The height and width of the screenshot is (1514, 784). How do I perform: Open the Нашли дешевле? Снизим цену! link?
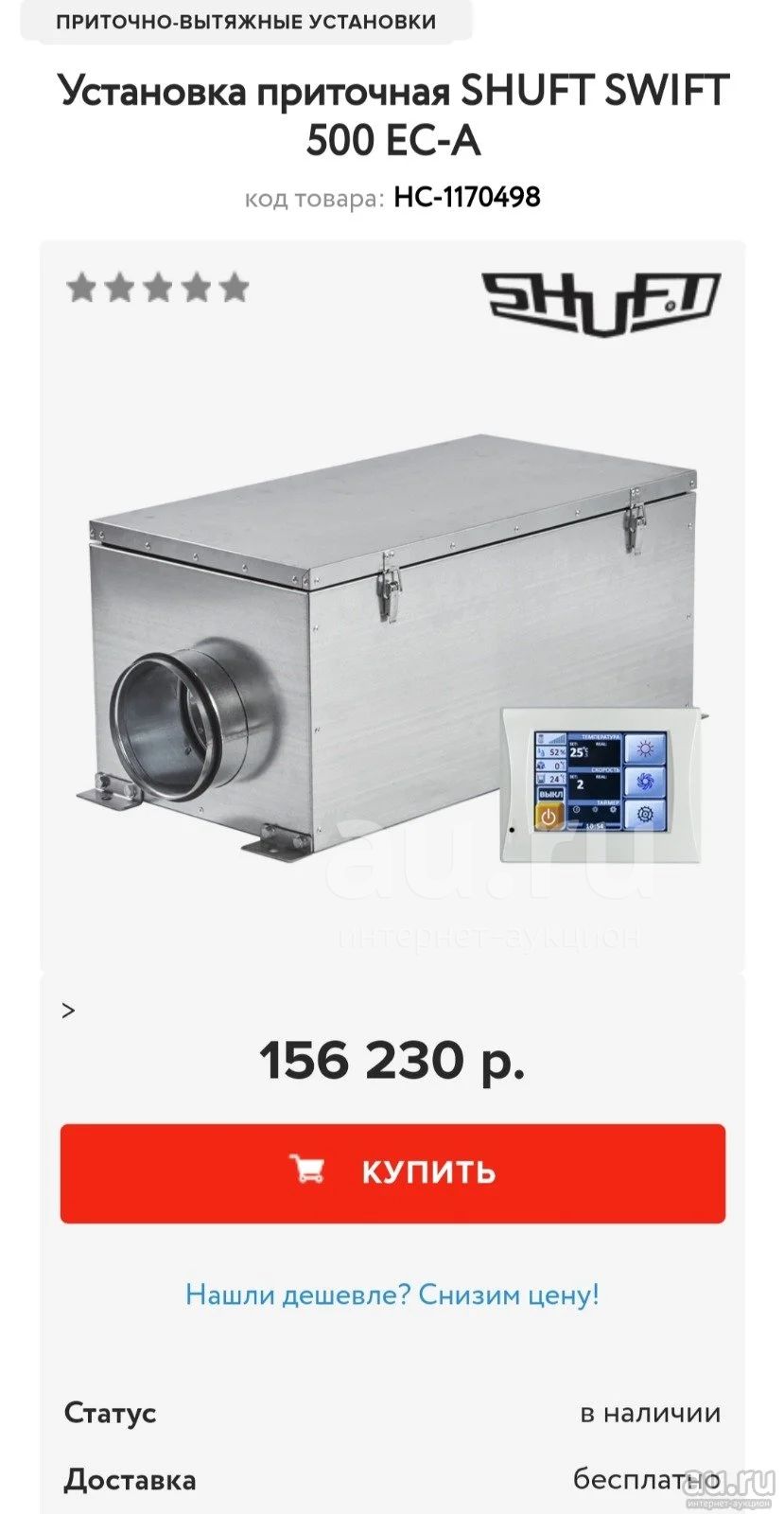click(x=392, y=1294)
